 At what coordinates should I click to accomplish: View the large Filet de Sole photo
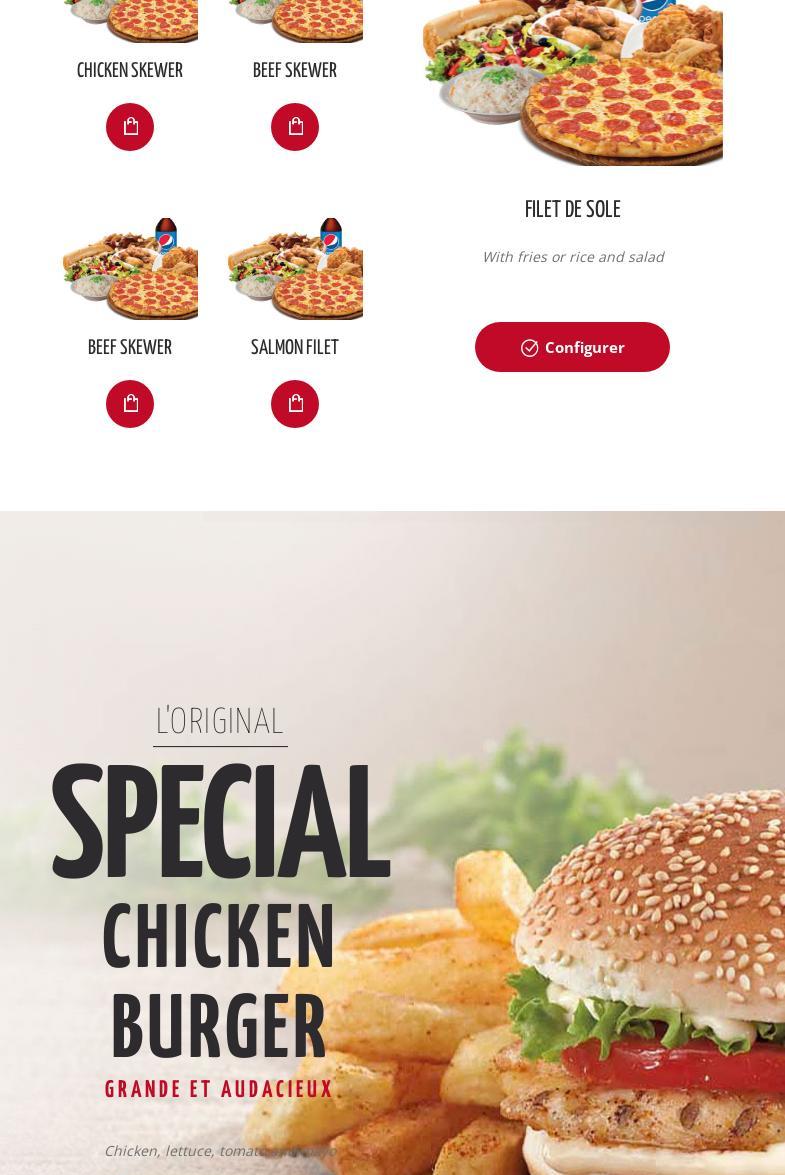click(572, 85)
